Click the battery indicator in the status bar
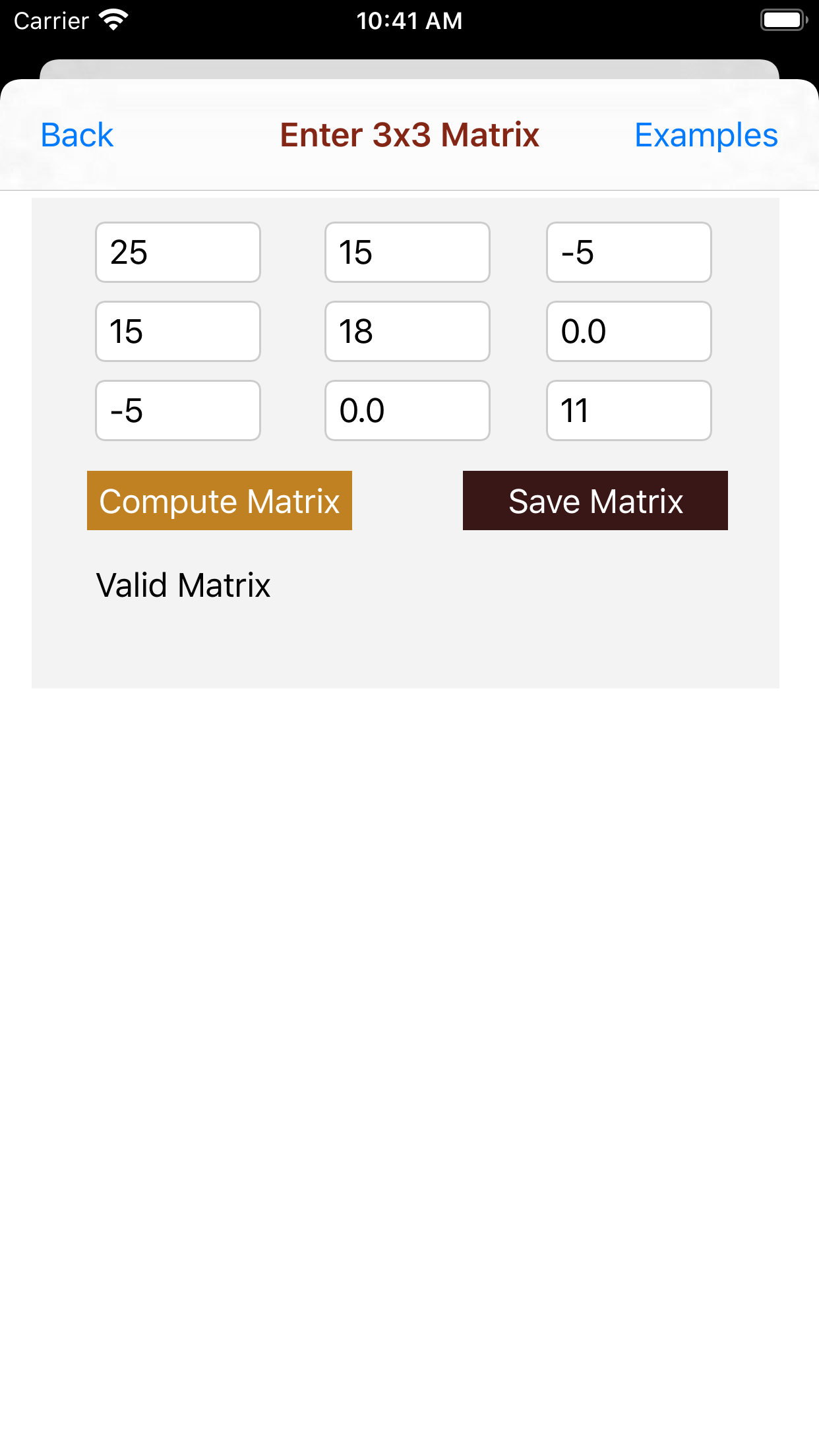 [x=783, y=20]
